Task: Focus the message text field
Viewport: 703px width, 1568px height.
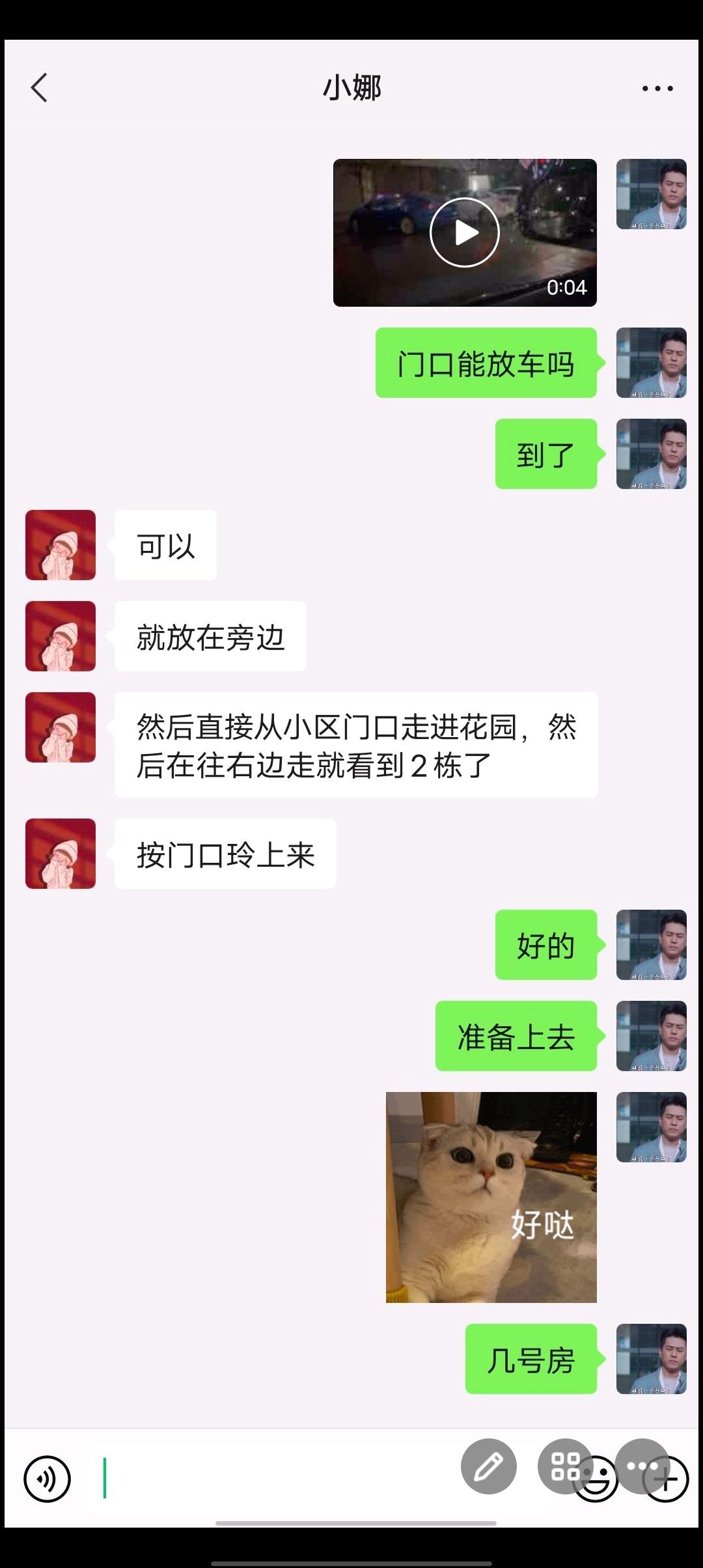Action: point(273,1479)
